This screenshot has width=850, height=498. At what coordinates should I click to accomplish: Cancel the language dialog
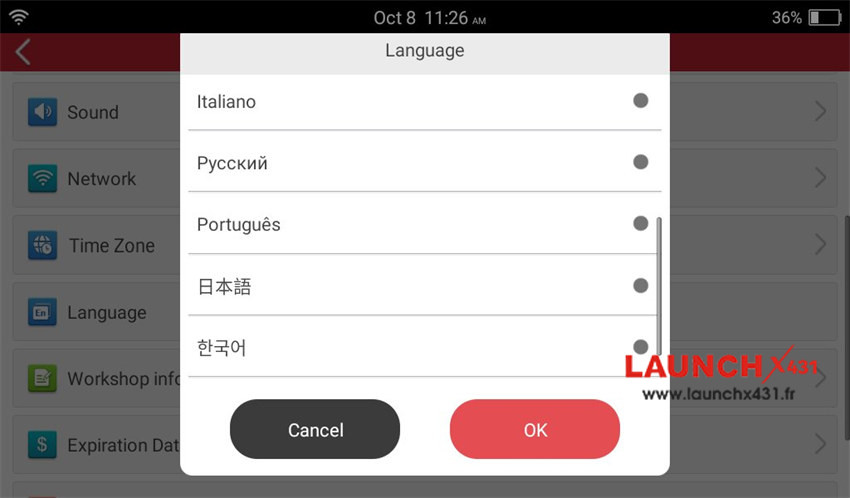[x=315, y=429]
